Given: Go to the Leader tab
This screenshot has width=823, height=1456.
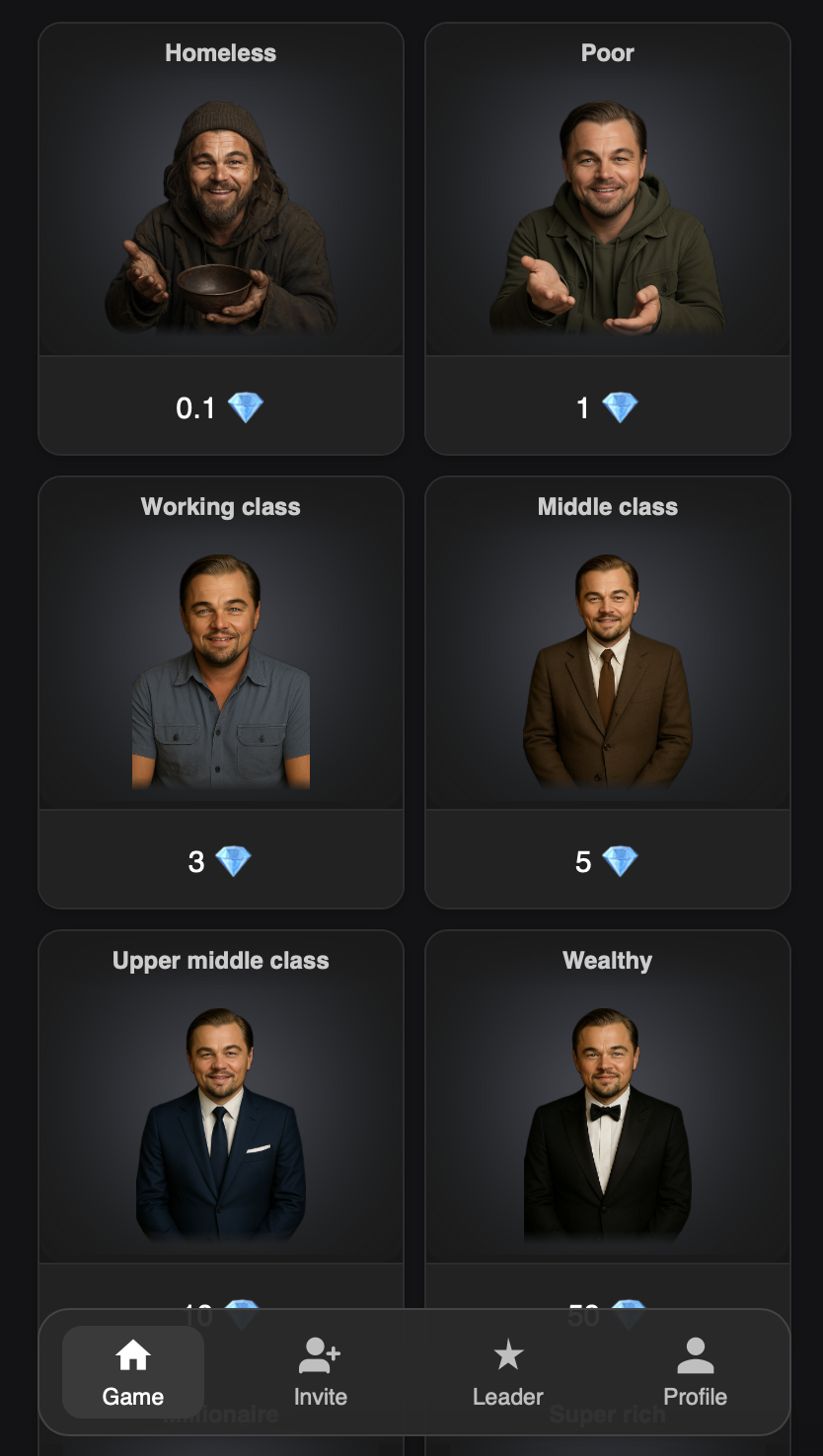Looking at the screenshot, I should (507, 1372).
